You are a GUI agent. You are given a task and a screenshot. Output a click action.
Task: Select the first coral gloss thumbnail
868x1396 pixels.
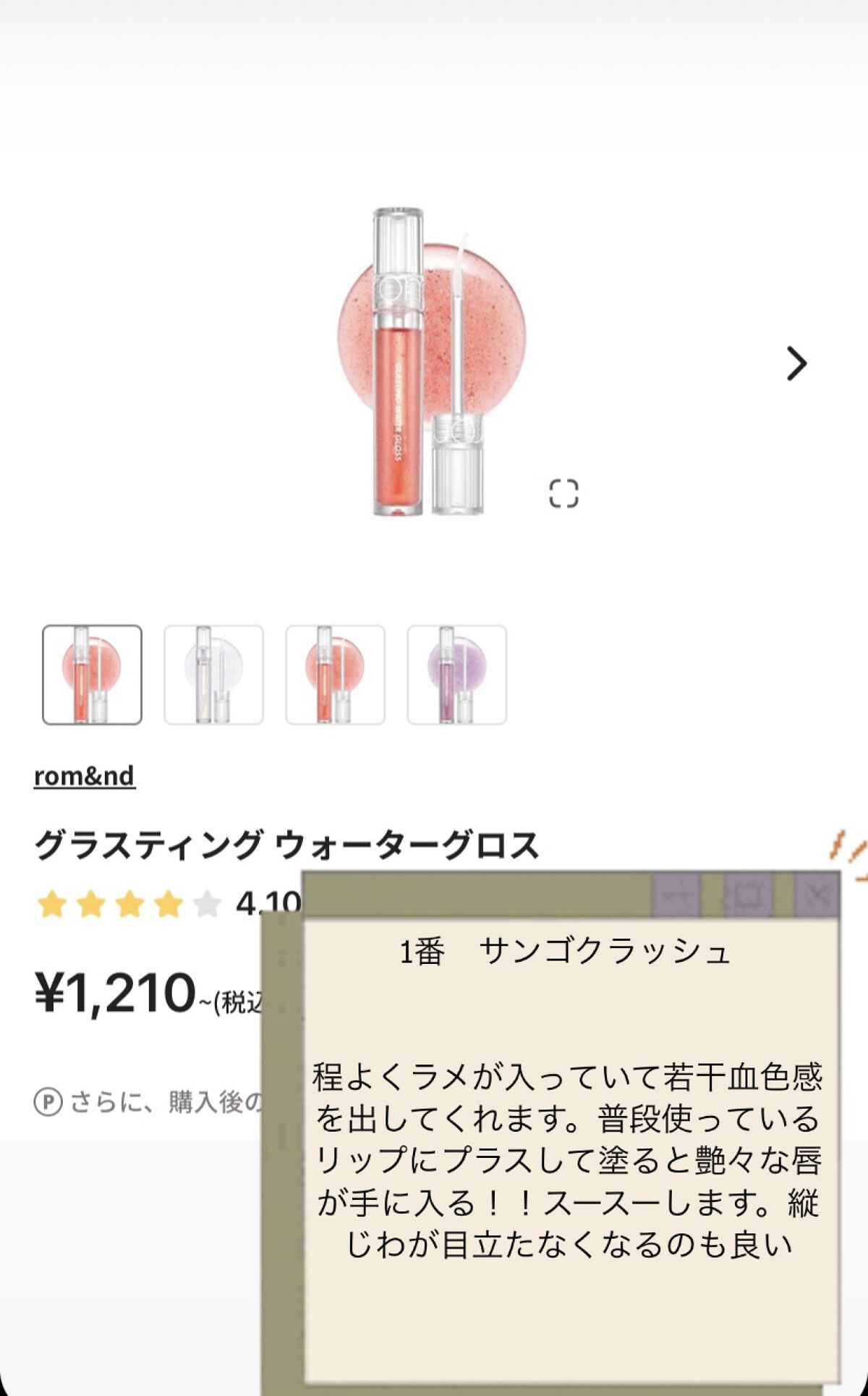point(93,674)
